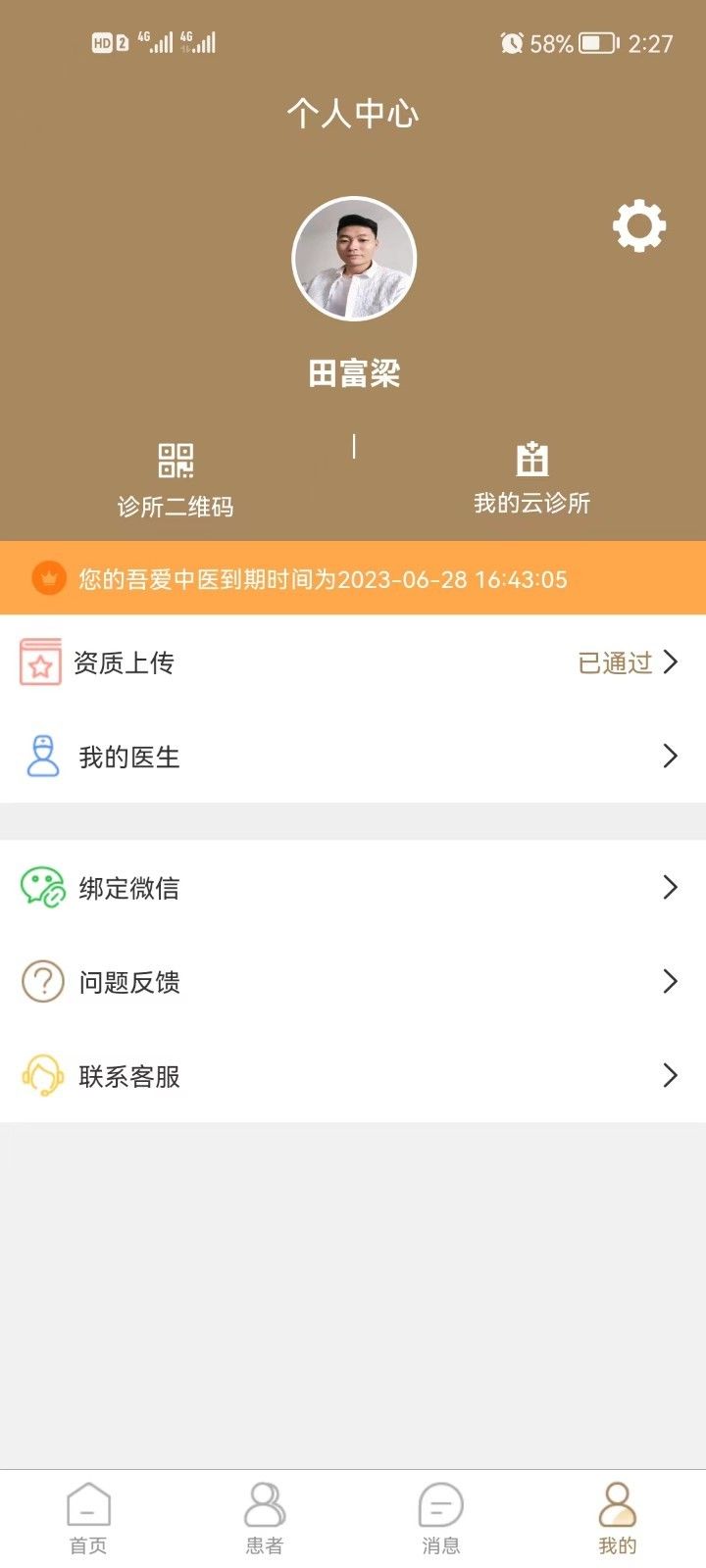Switch to the 患者 tab
Image resolution: width=706 pixels, height=1568 pixels.
(265, 1514)
